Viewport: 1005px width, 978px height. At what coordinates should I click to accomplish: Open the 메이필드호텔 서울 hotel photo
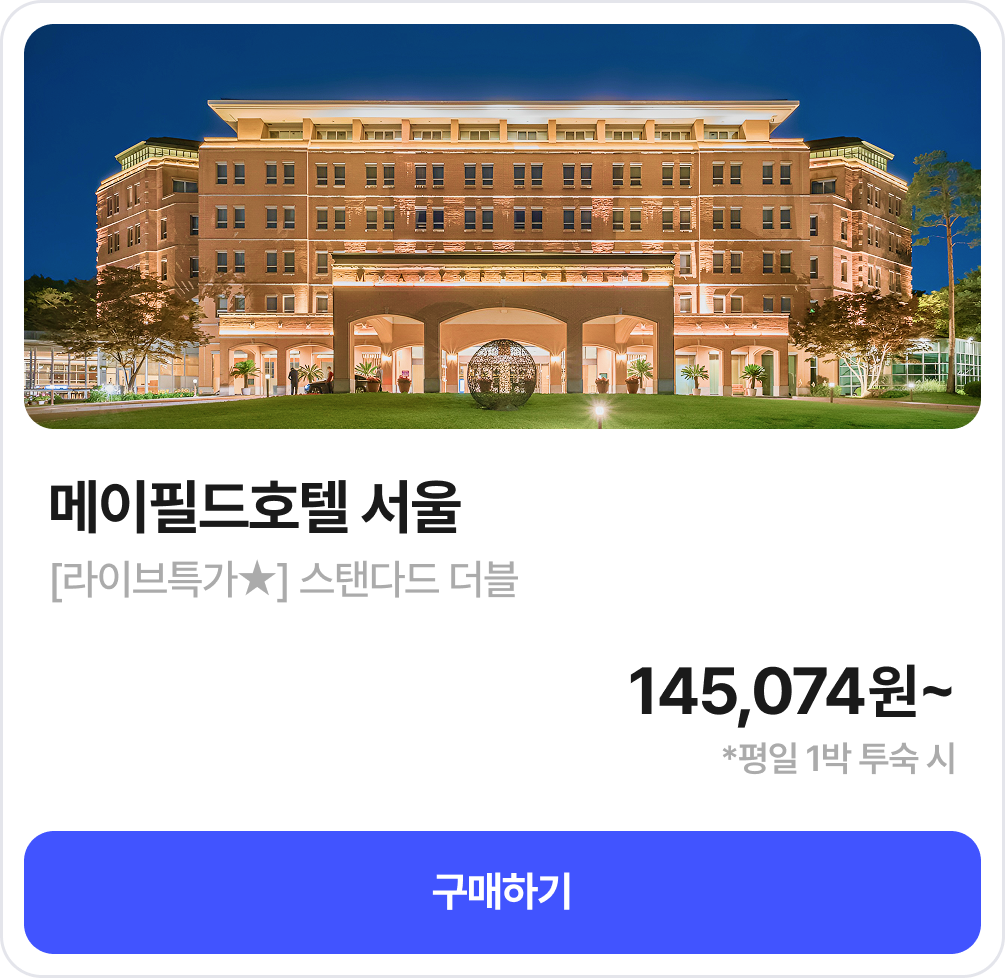[x=502, y=227]
